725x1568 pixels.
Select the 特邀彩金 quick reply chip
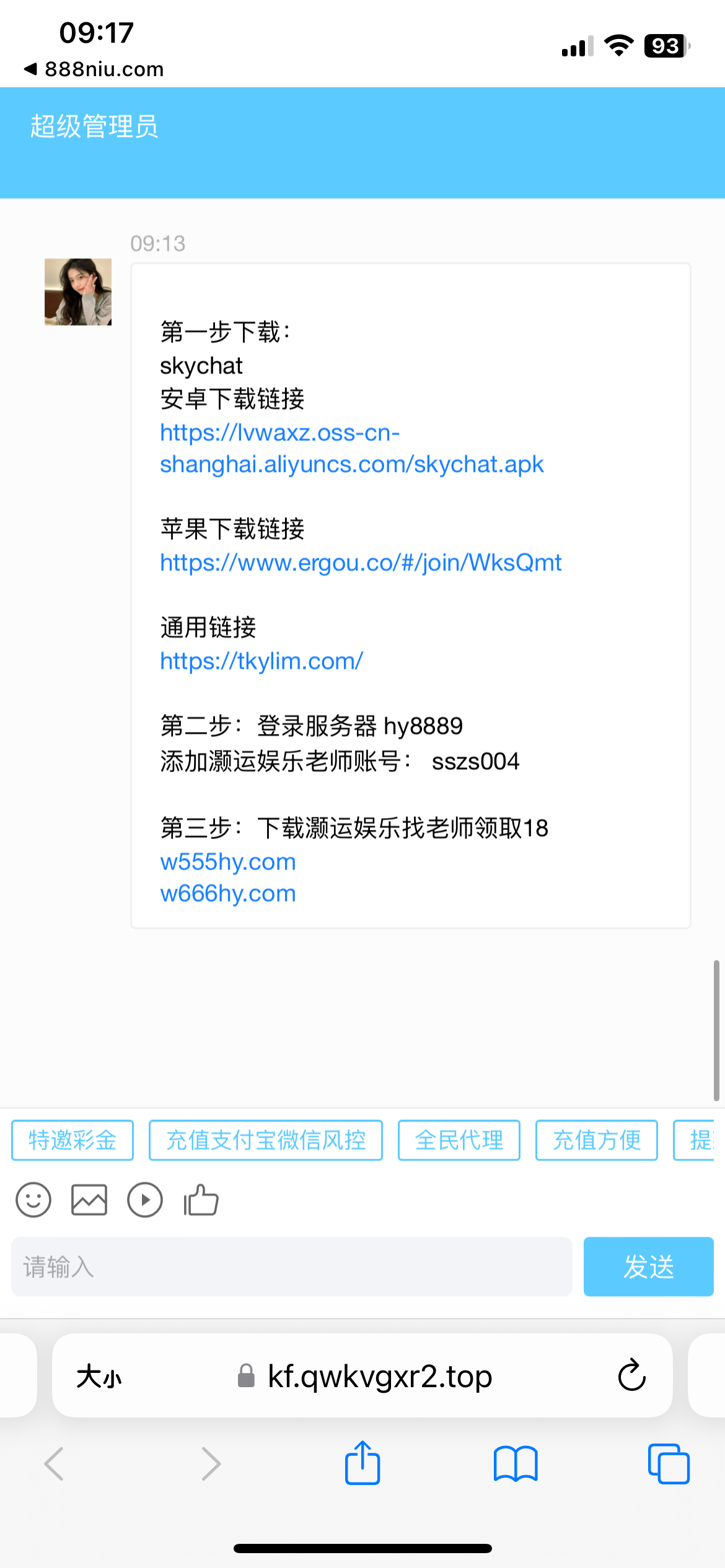click(x=72, y=1140)
